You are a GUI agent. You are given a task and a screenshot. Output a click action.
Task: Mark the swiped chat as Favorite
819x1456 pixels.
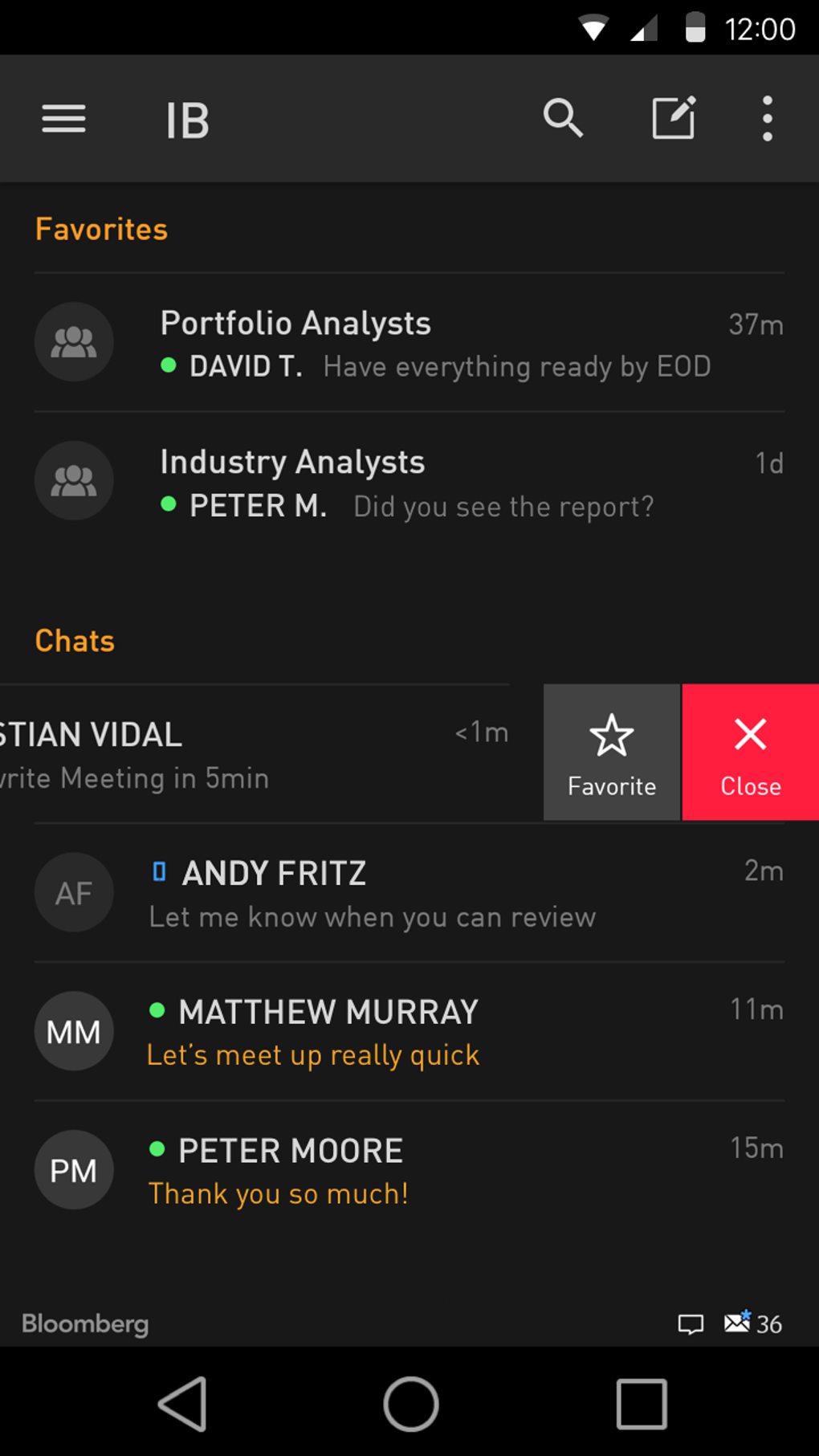point(612,752)
